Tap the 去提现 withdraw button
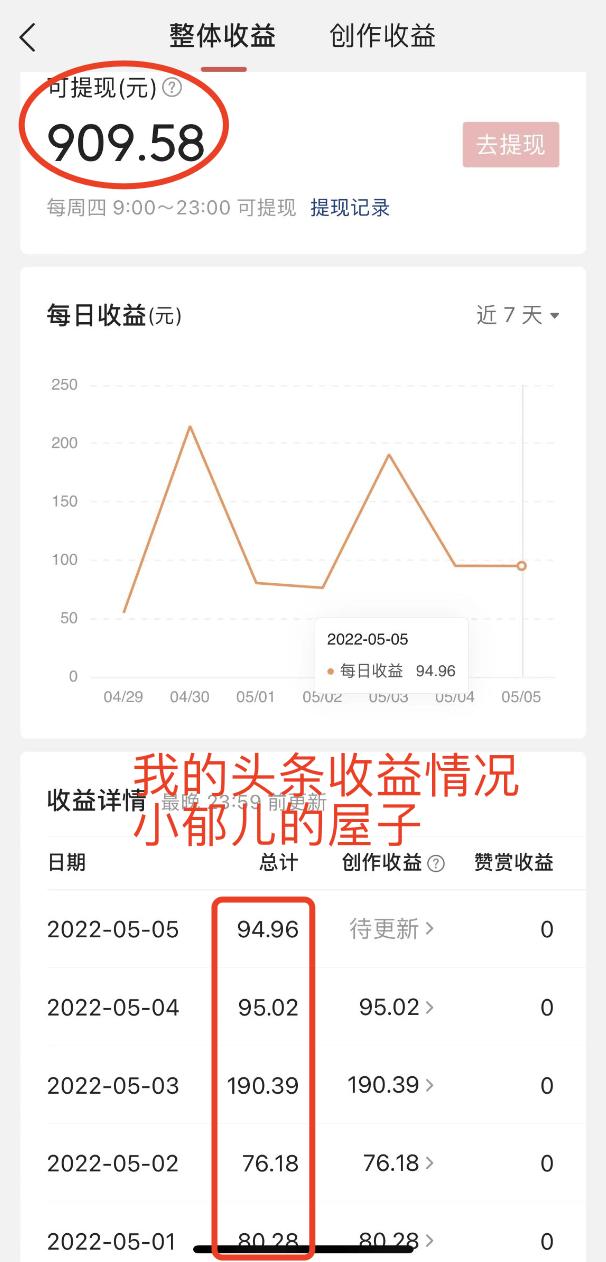The height and width of the screenshot is (1262, 606). (510, 145)
